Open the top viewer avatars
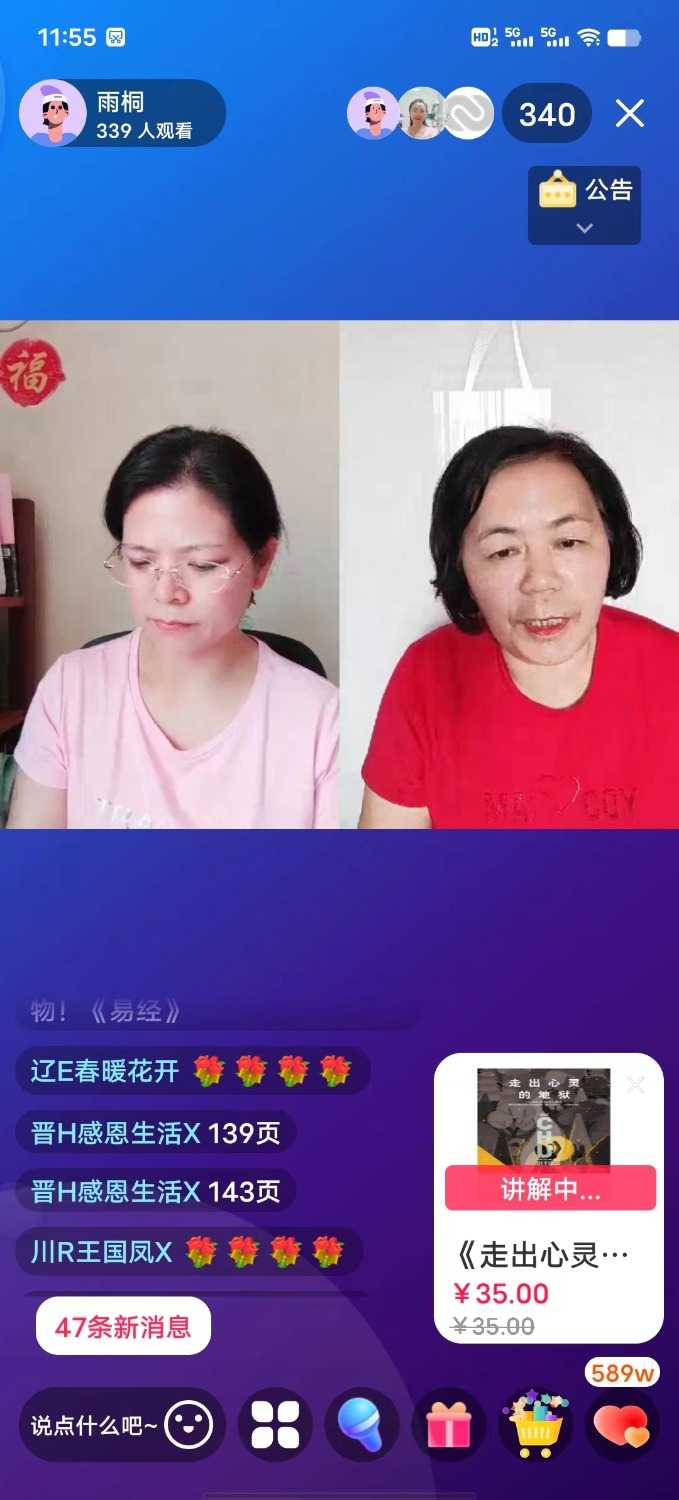The height and width of the screenshot is (1500, 679). pyautogui.click(x=421, y=114)
